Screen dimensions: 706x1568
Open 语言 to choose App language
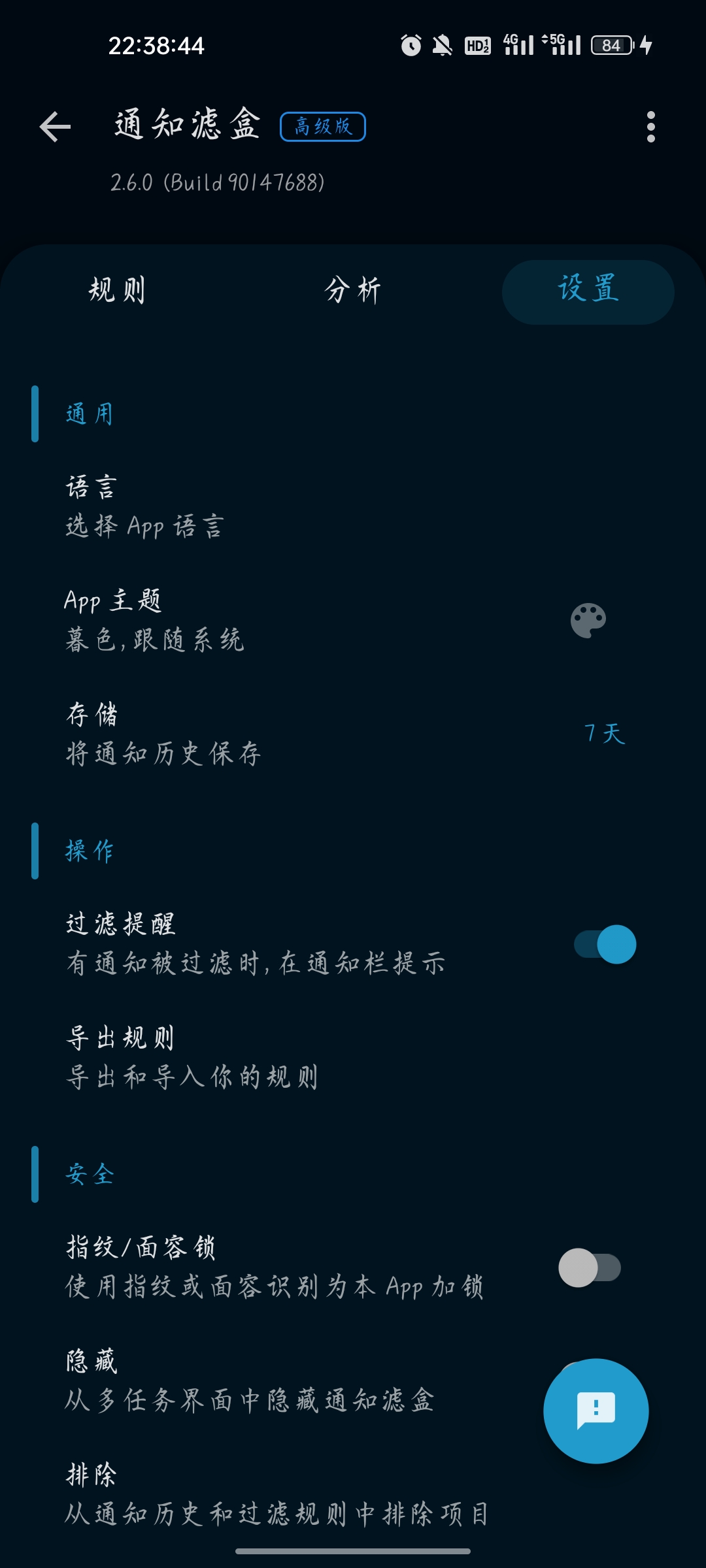point(261,506)
